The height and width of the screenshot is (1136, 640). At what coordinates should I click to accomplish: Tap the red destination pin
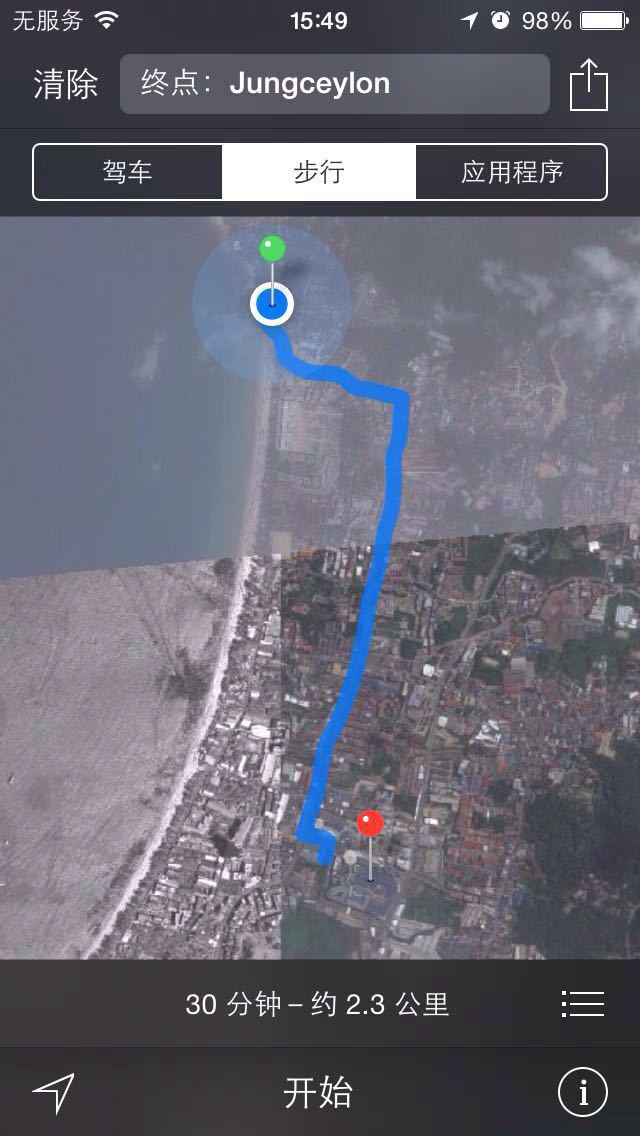370,824
